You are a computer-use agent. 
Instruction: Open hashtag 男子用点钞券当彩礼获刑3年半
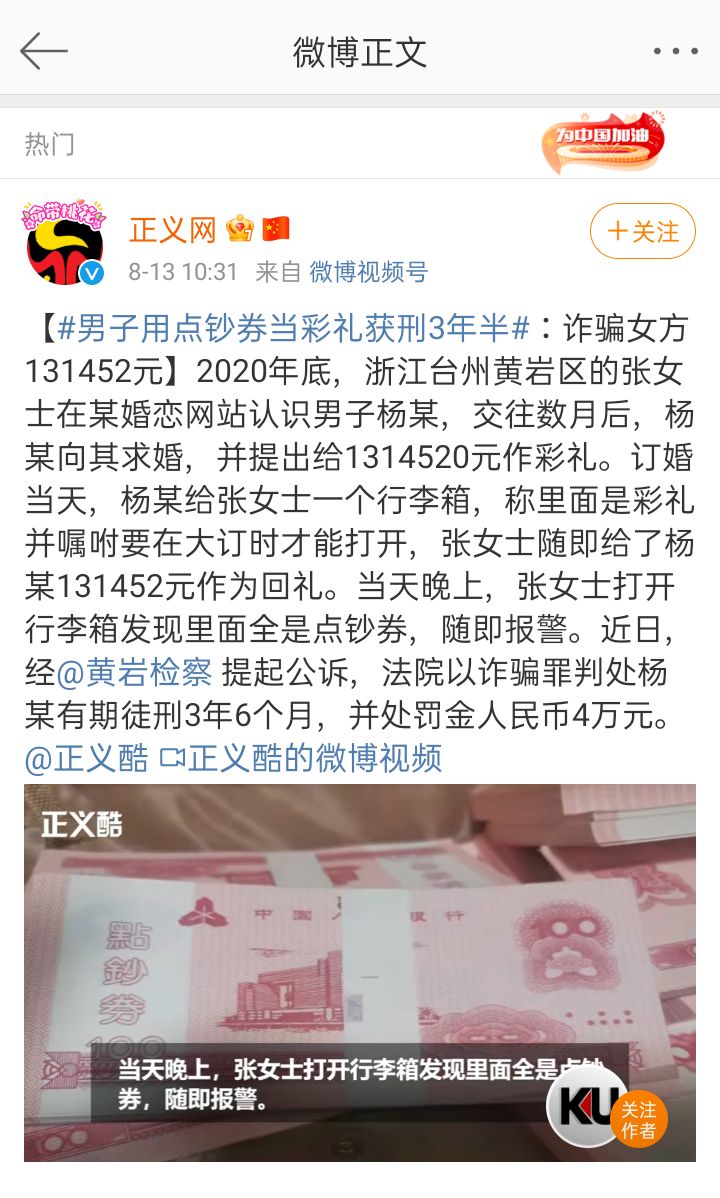294,329
